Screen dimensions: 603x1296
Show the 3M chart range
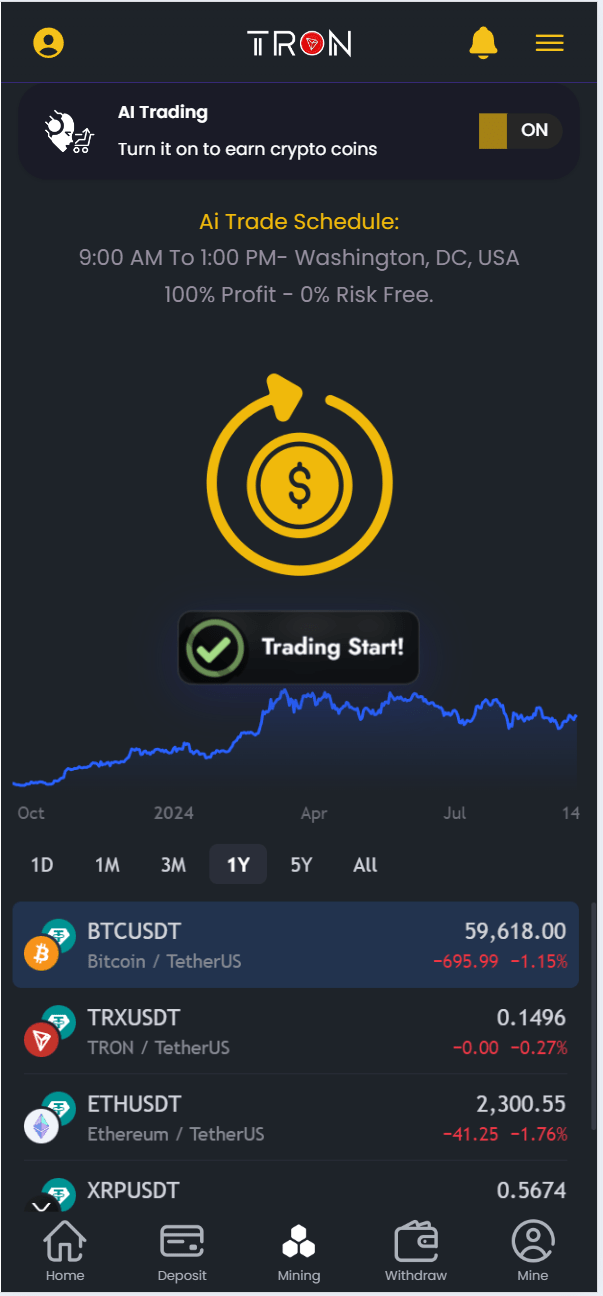pyautogui.click(x=173, y=865)
